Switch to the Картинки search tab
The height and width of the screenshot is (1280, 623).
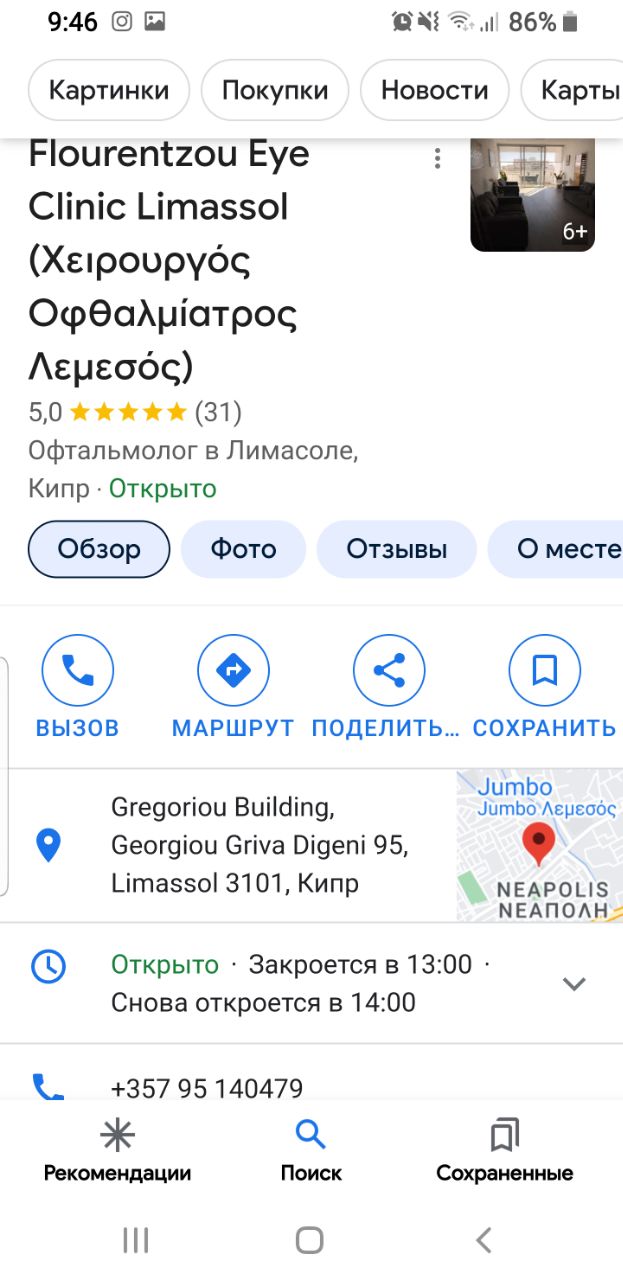[109, 90]
